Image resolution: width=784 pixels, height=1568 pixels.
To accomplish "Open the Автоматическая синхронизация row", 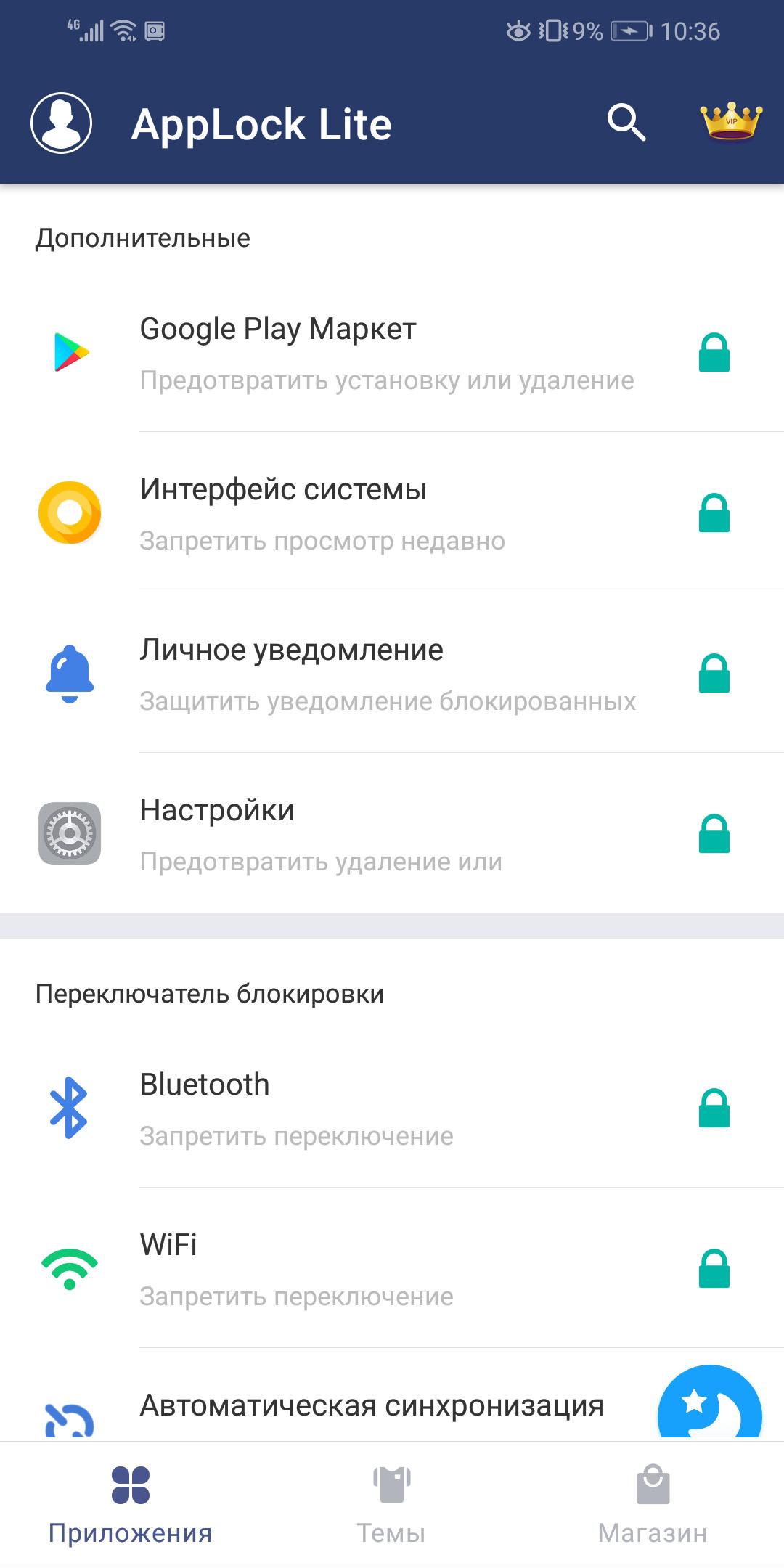I will [392, 1395].
